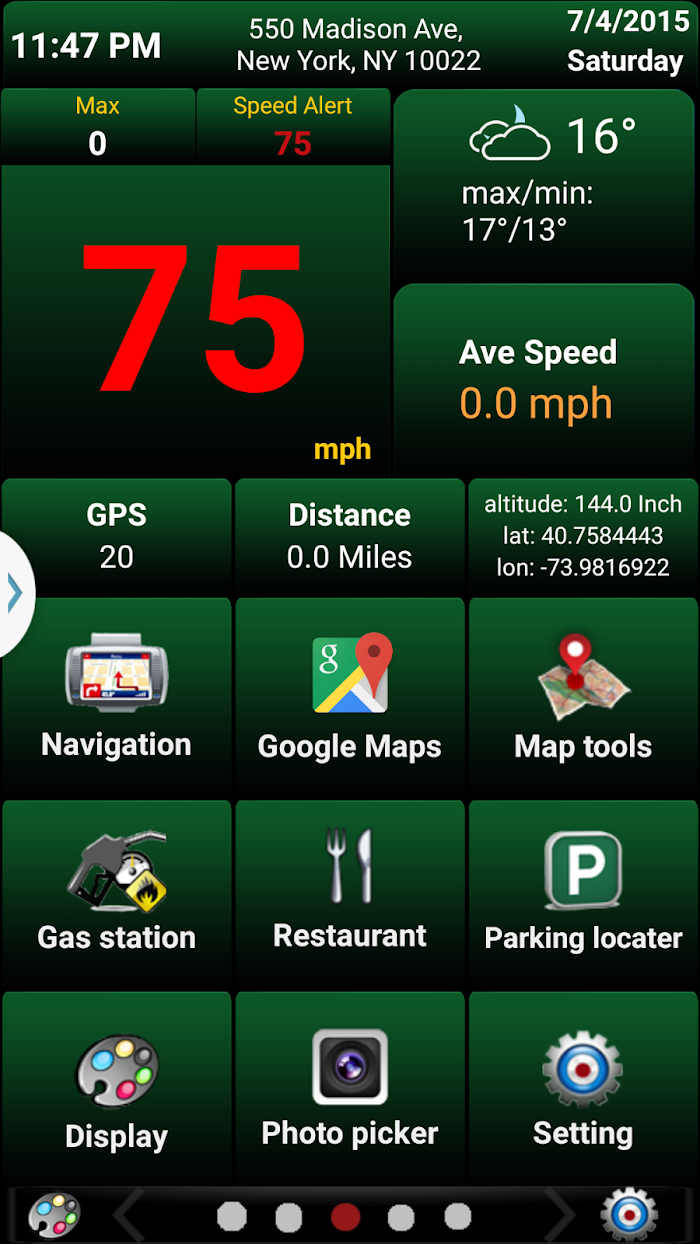Find a Gas station

pos(117,893)
